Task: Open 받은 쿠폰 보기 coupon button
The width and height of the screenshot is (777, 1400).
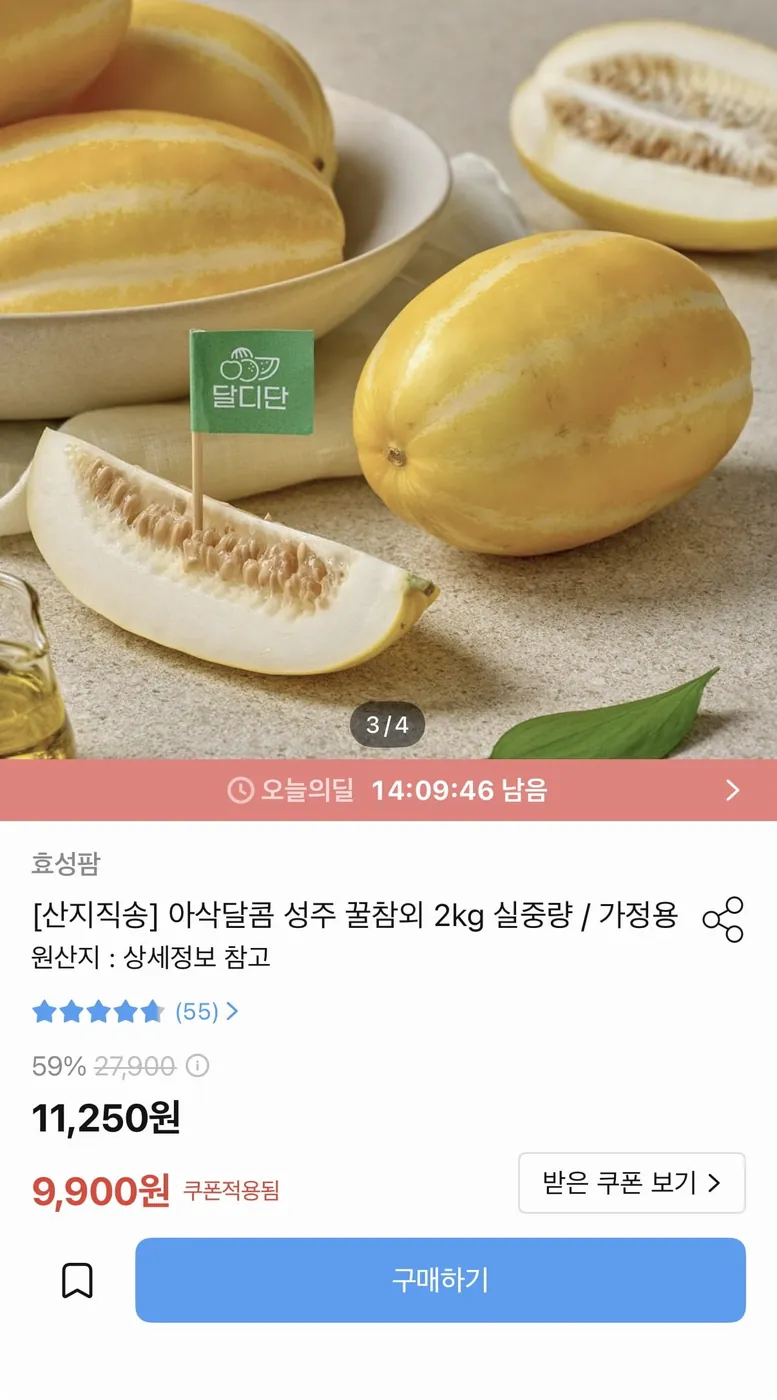Action: [630, 1183]
